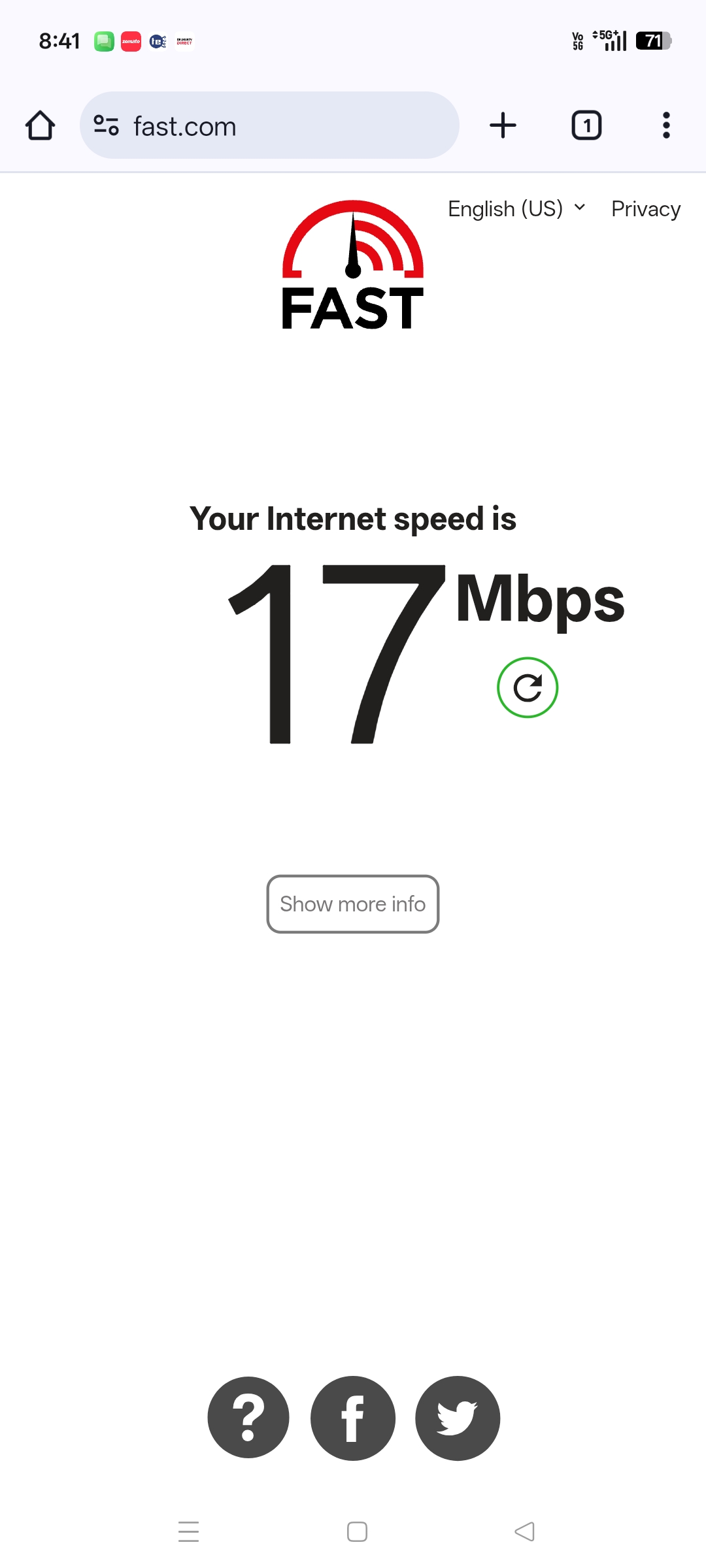
Task: View site information icon in address bar
Action: pos(106,125)
